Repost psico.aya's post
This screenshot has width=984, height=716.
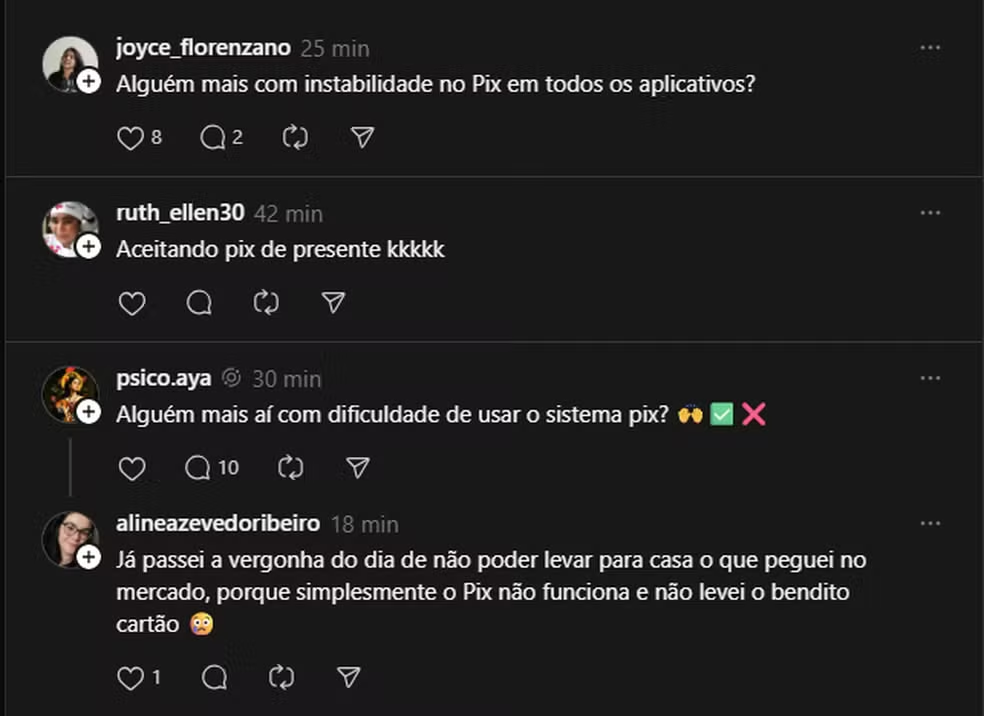pyautogui.click(x=290, y=467)
